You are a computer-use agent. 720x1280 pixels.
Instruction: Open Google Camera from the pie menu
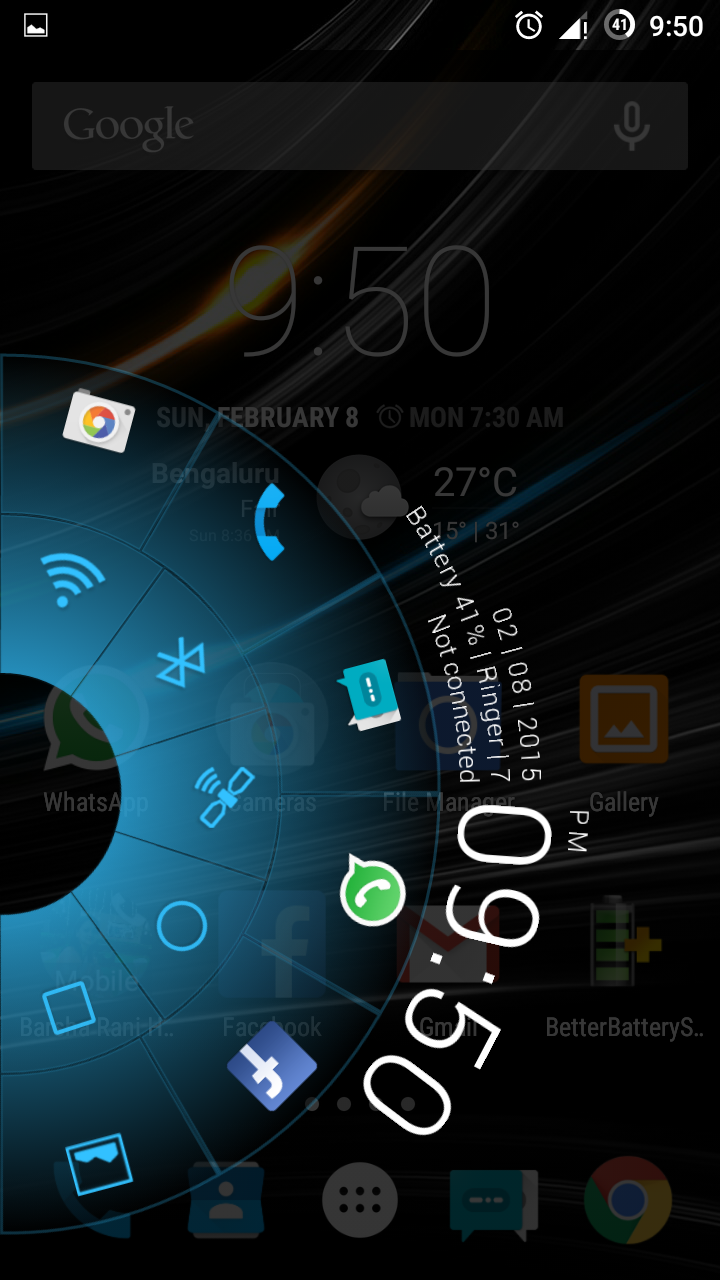[98, 421]
